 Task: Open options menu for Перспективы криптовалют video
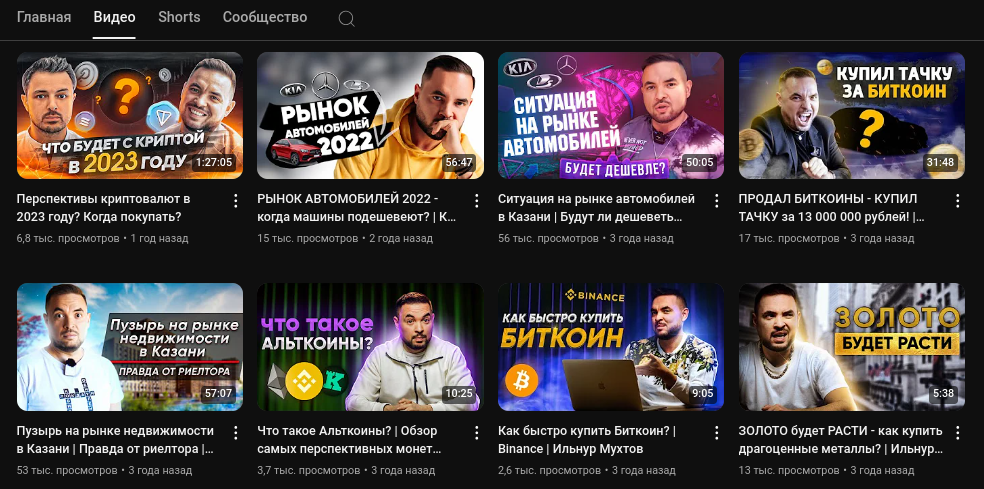click(236, 201)
